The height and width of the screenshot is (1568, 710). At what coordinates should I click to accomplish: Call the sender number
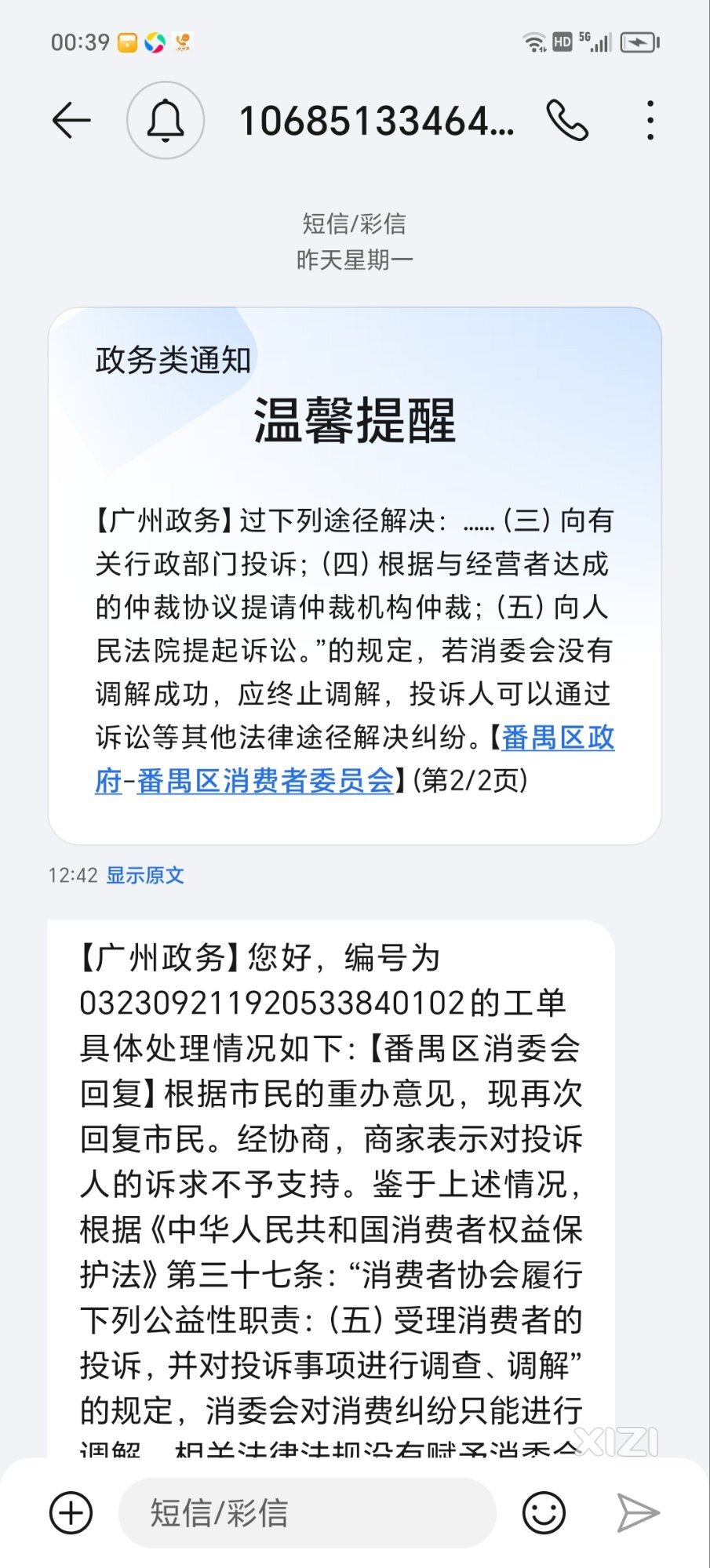coord(567,121)
